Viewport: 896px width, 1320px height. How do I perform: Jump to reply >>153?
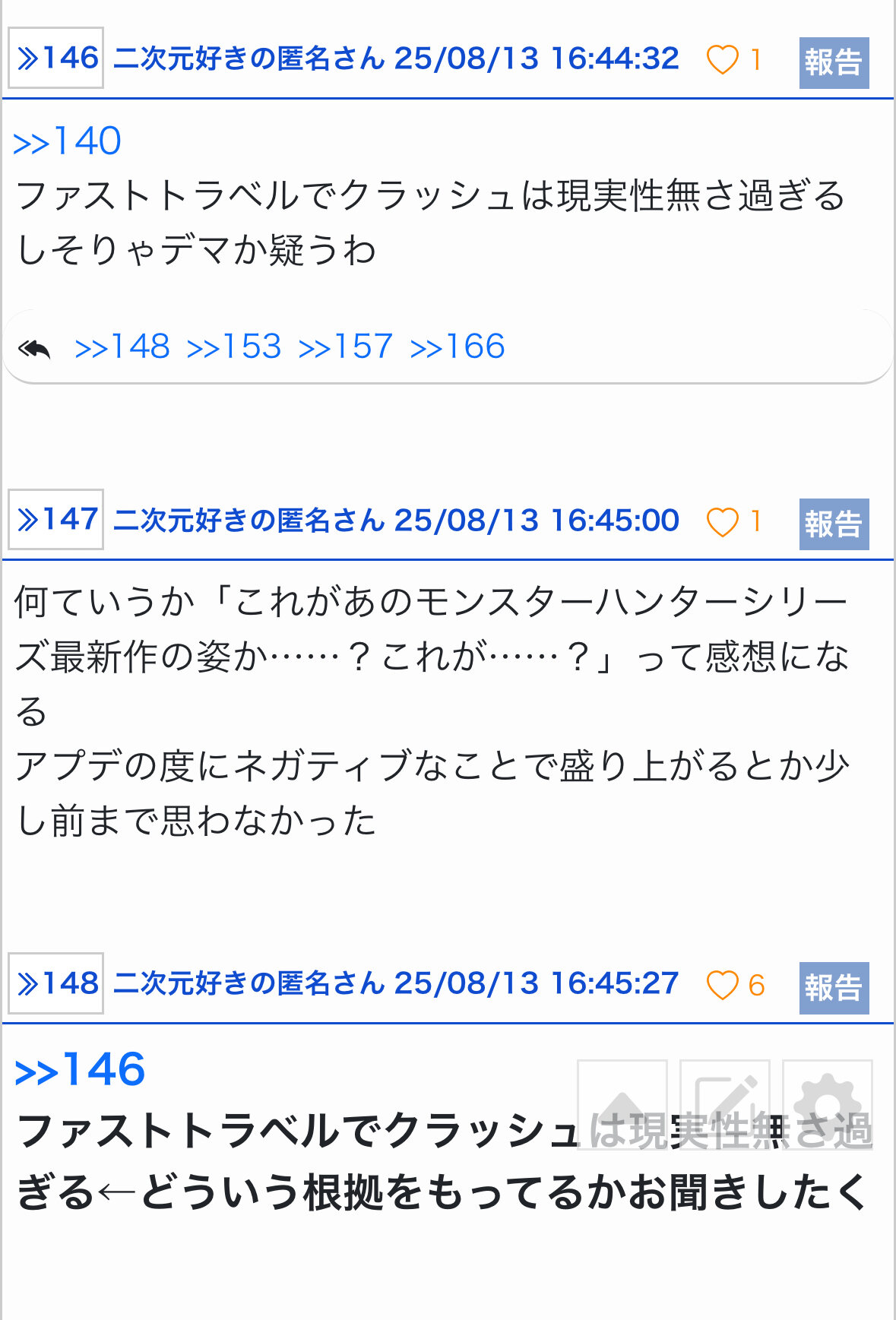click(233, 347)
